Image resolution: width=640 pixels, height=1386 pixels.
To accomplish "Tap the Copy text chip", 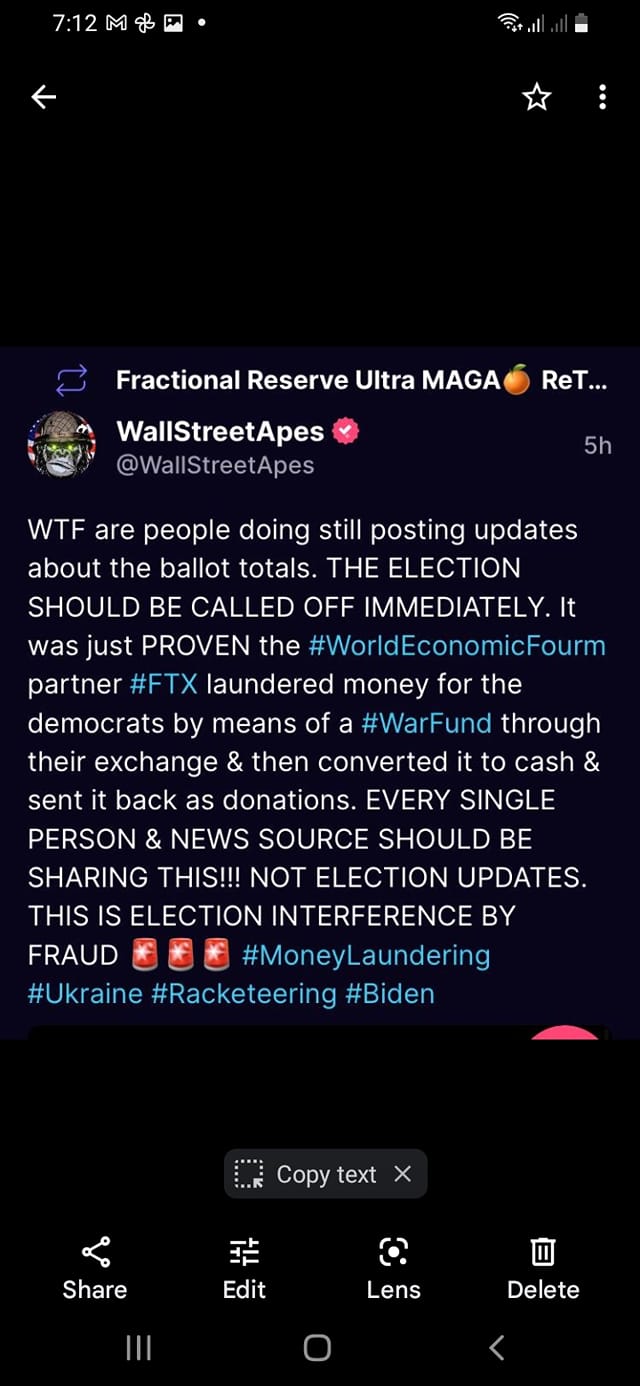I will [308, 1174].
